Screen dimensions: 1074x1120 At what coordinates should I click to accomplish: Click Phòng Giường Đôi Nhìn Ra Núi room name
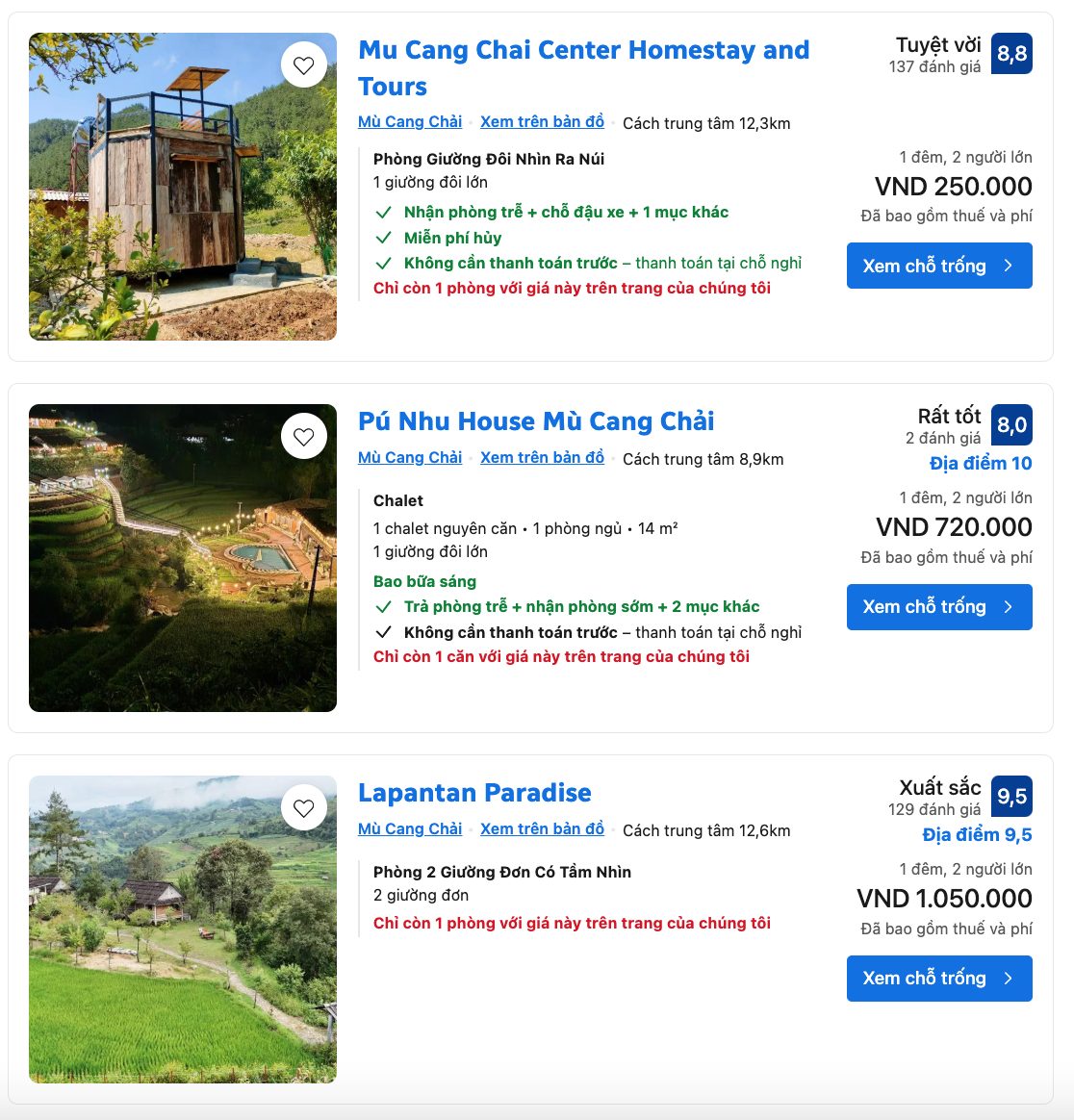click(x=489, y=159)
